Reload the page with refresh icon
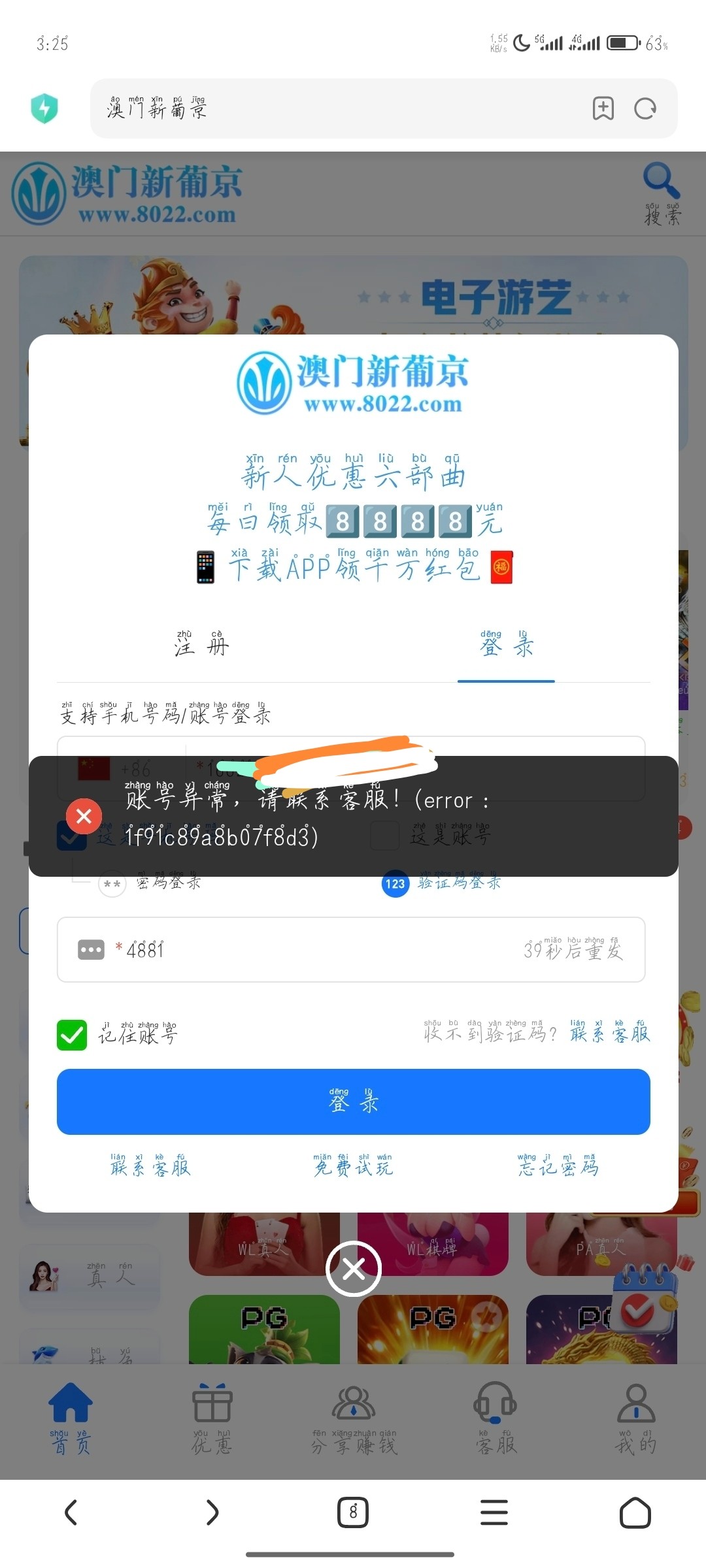 (x=645, y=108)
